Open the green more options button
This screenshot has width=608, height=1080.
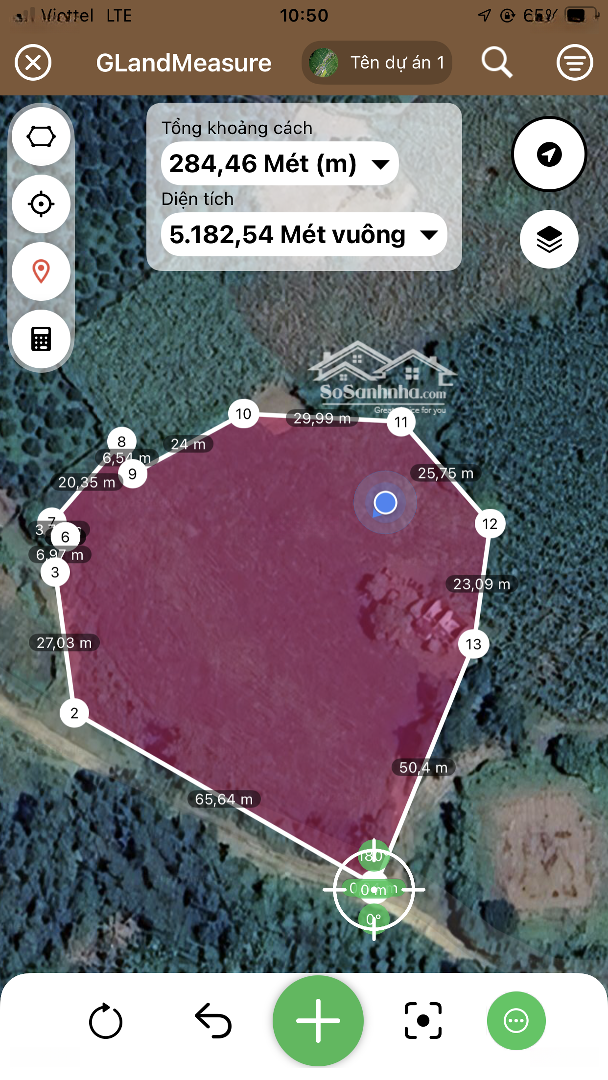point(516,1021)
